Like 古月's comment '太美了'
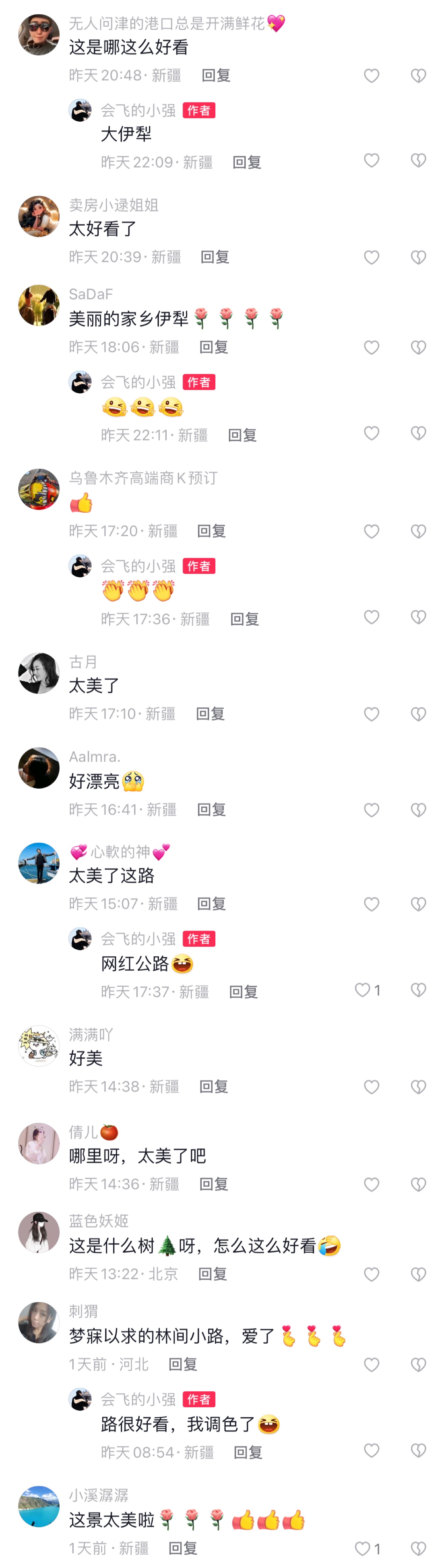 click(371, 714)
